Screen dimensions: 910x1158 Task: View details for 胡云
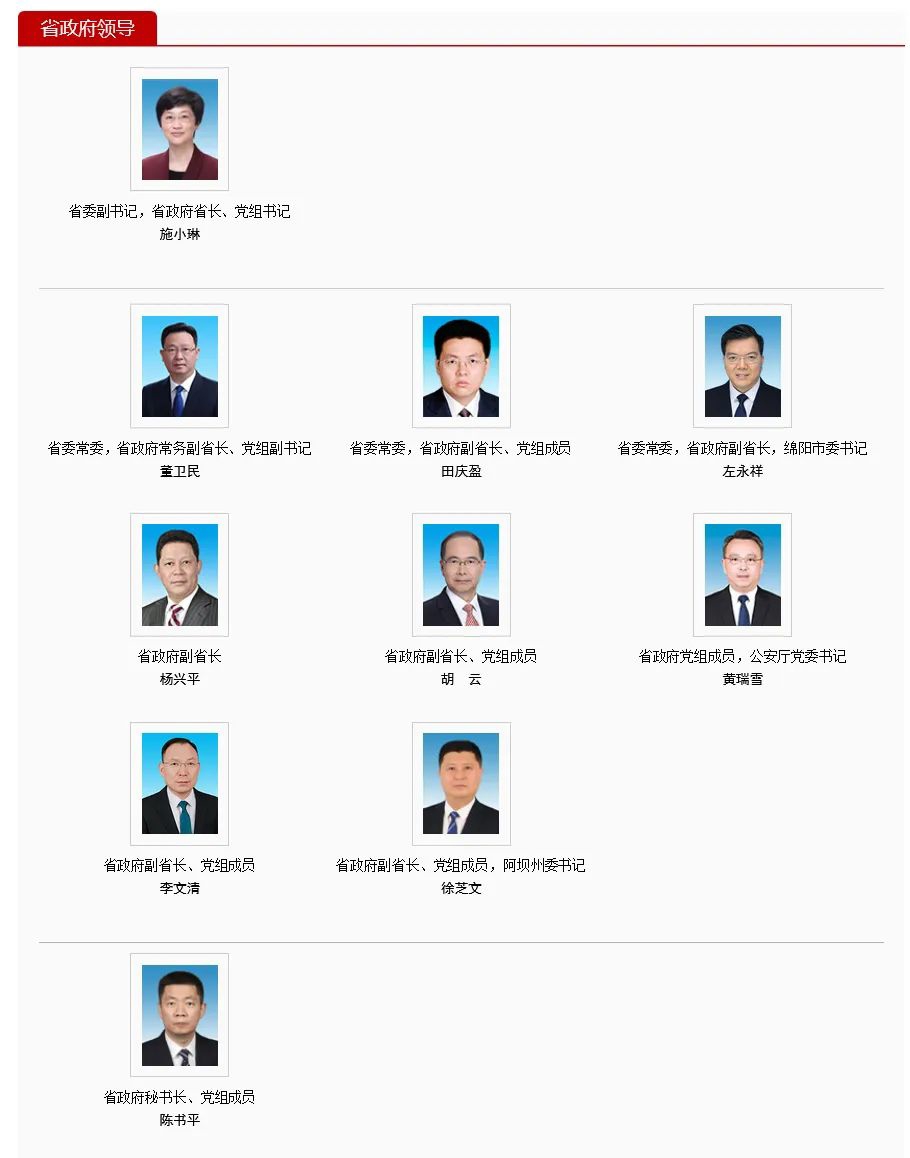tap(461, 575)
